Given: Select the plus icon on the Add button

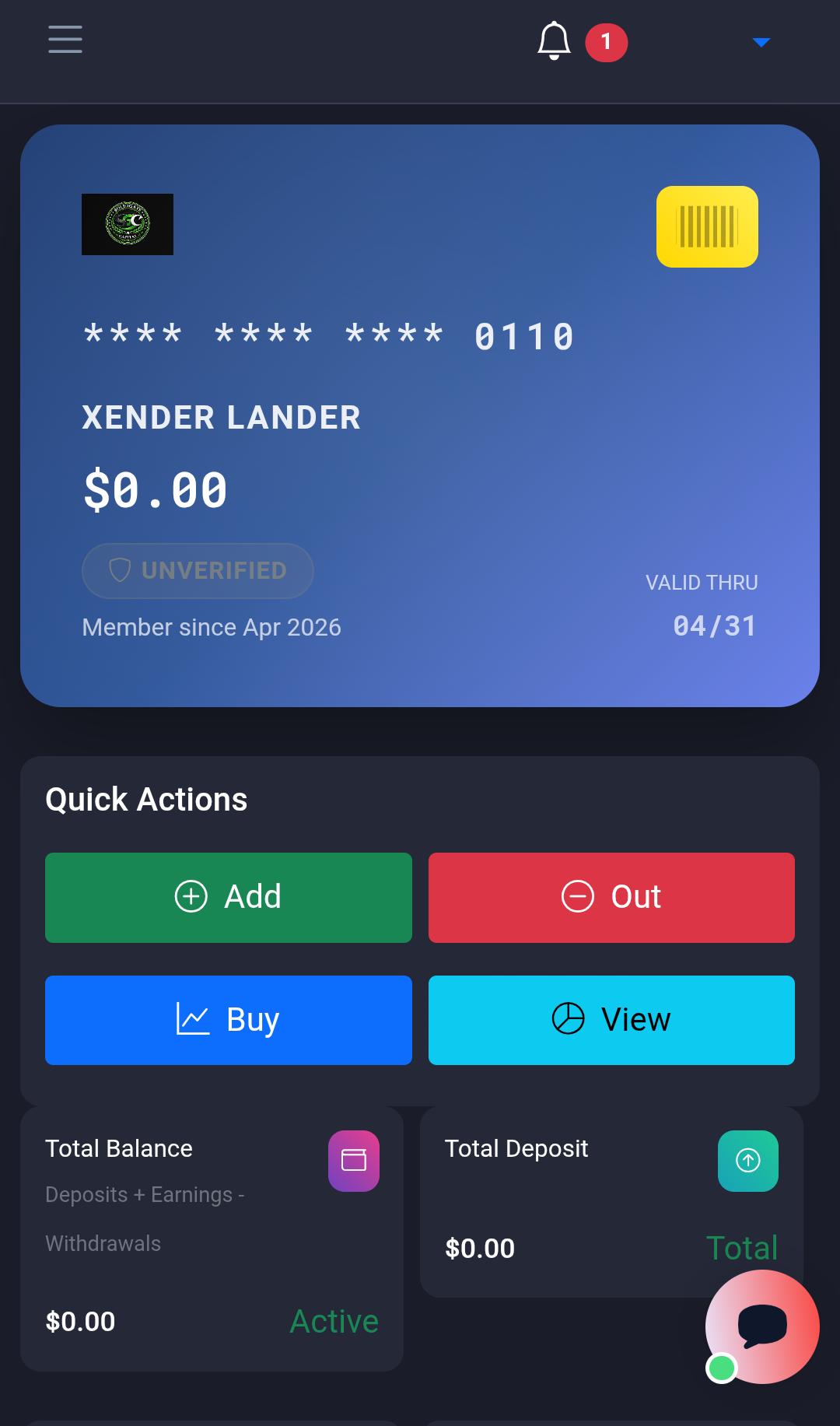Looking at the screenshot, I should coord(191,897).
